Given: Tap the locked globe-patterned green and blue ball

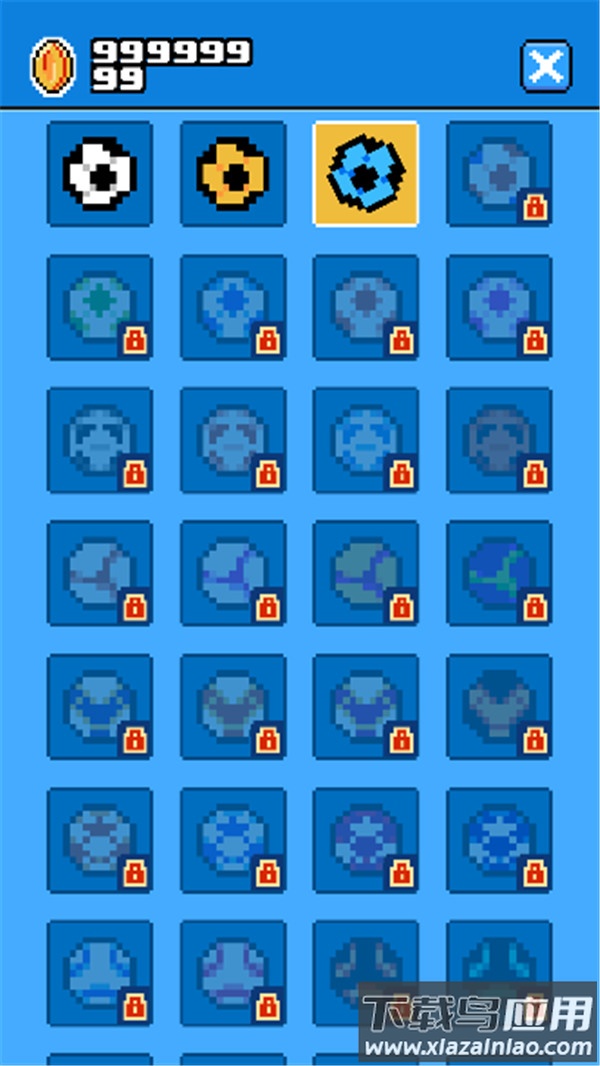Looking at the screenshot, I should (498, 573).
